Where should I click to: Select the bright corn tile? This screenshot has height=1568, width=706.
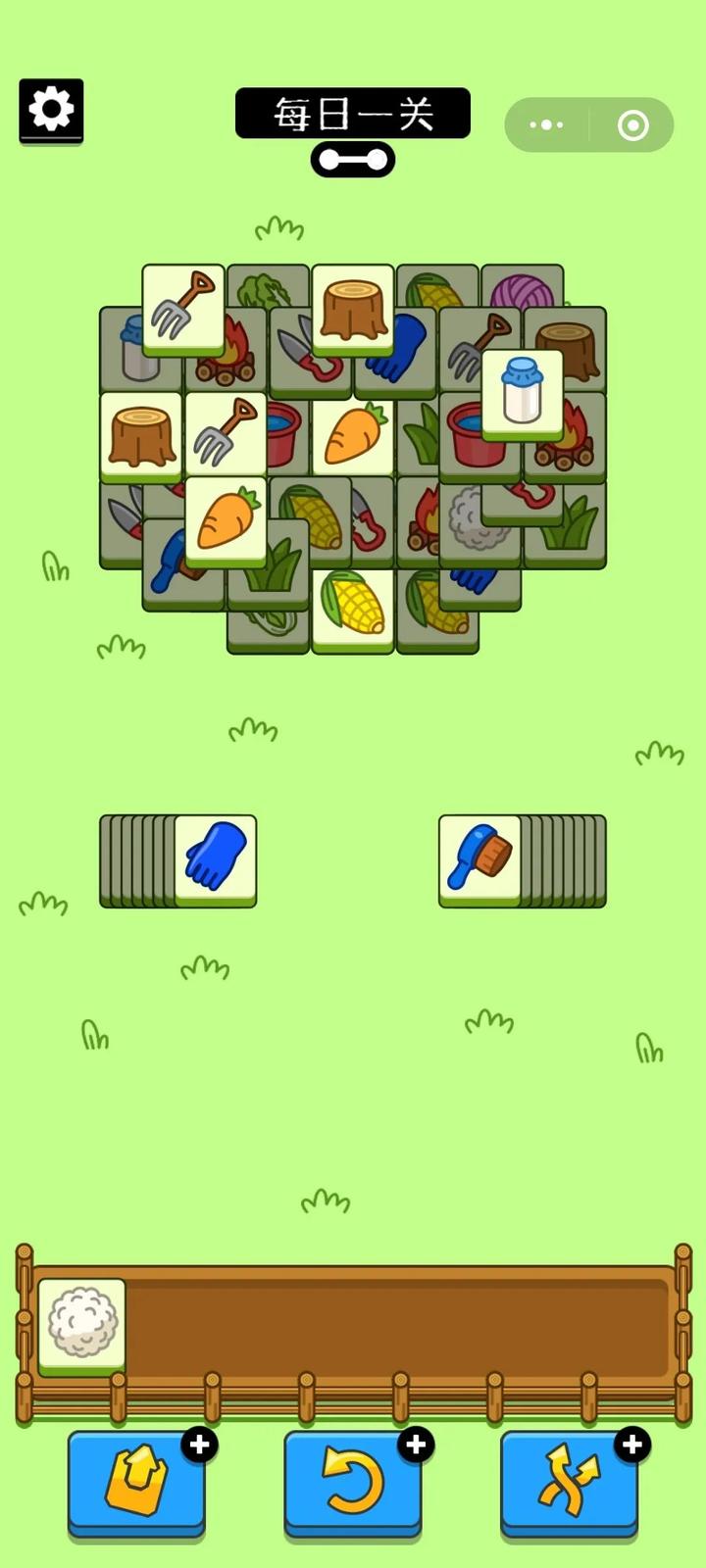coord(353,606)
